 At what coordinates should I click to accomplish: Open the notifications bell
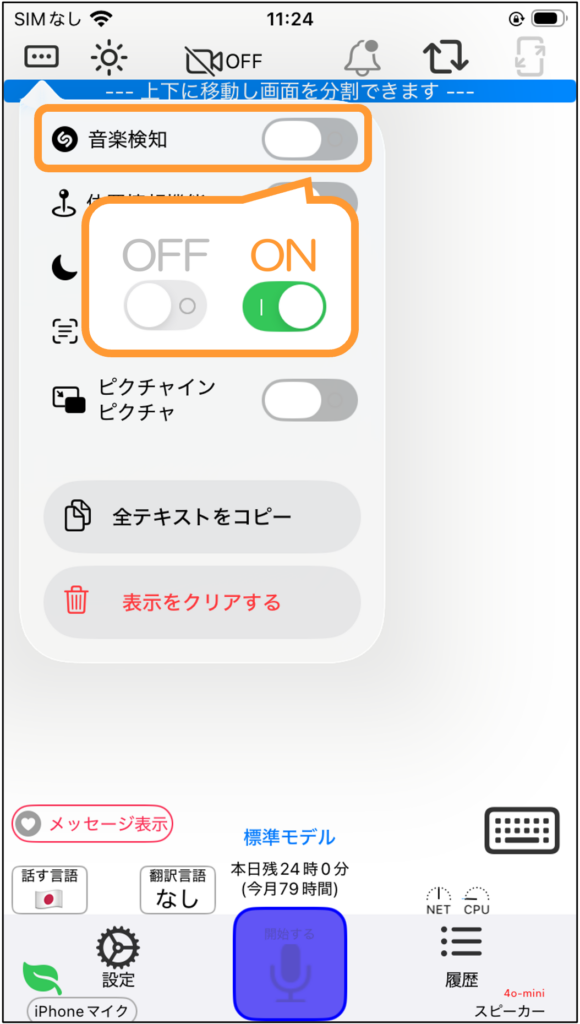[x=362, y=57]
